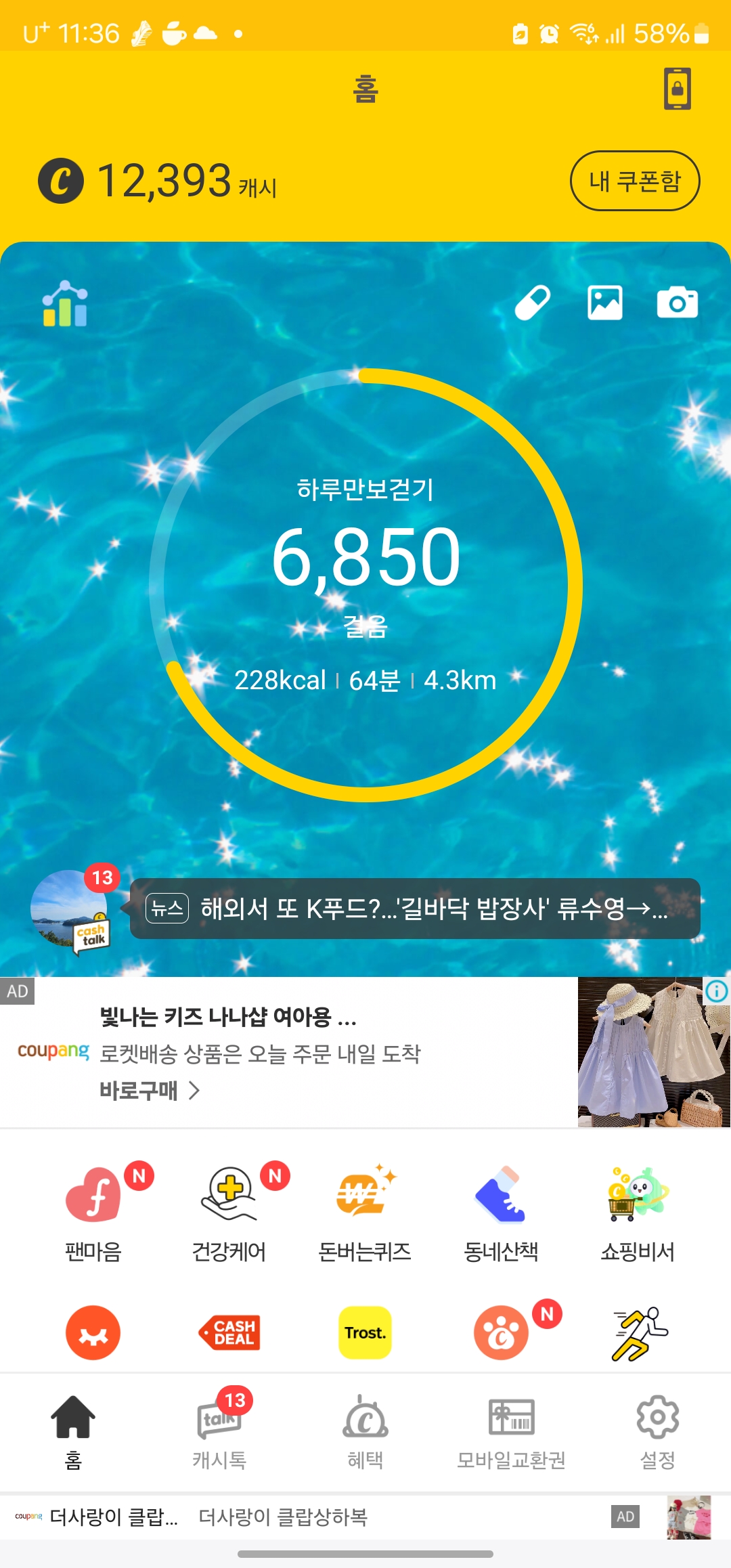
Task: Open the camera icon
Action: 677,303
